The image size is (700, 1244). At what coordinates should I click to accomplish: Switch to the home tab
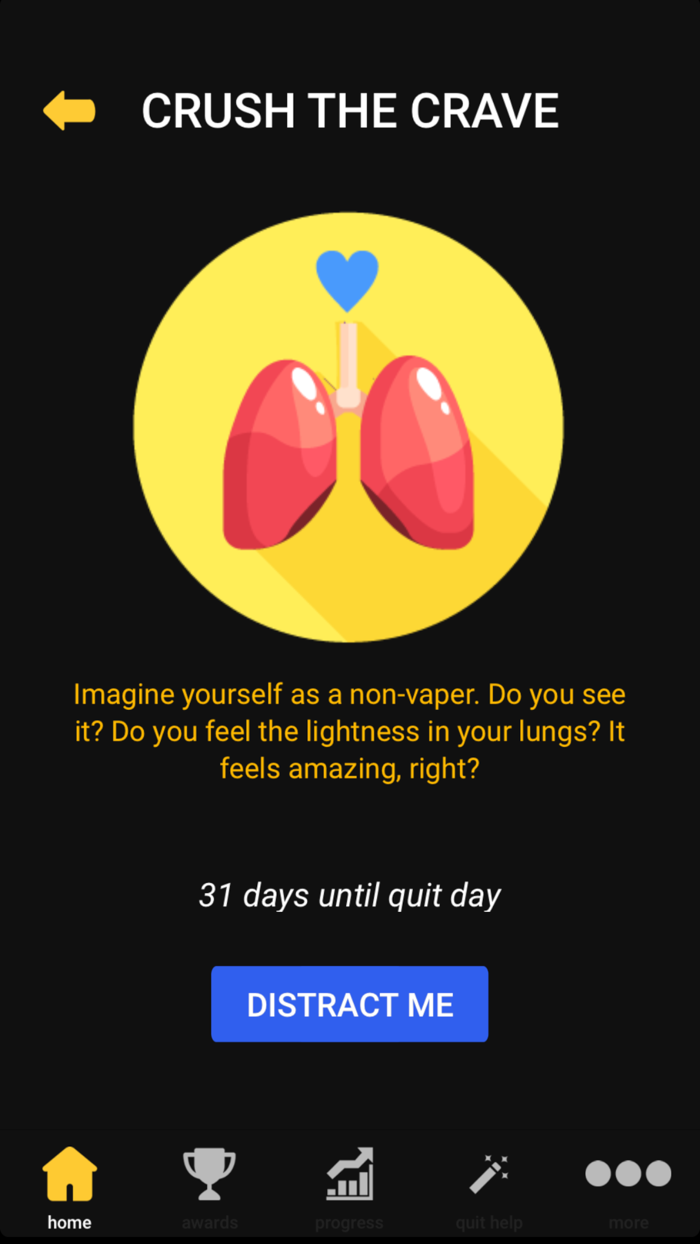pyautogui.click(x=69, y=1188)
